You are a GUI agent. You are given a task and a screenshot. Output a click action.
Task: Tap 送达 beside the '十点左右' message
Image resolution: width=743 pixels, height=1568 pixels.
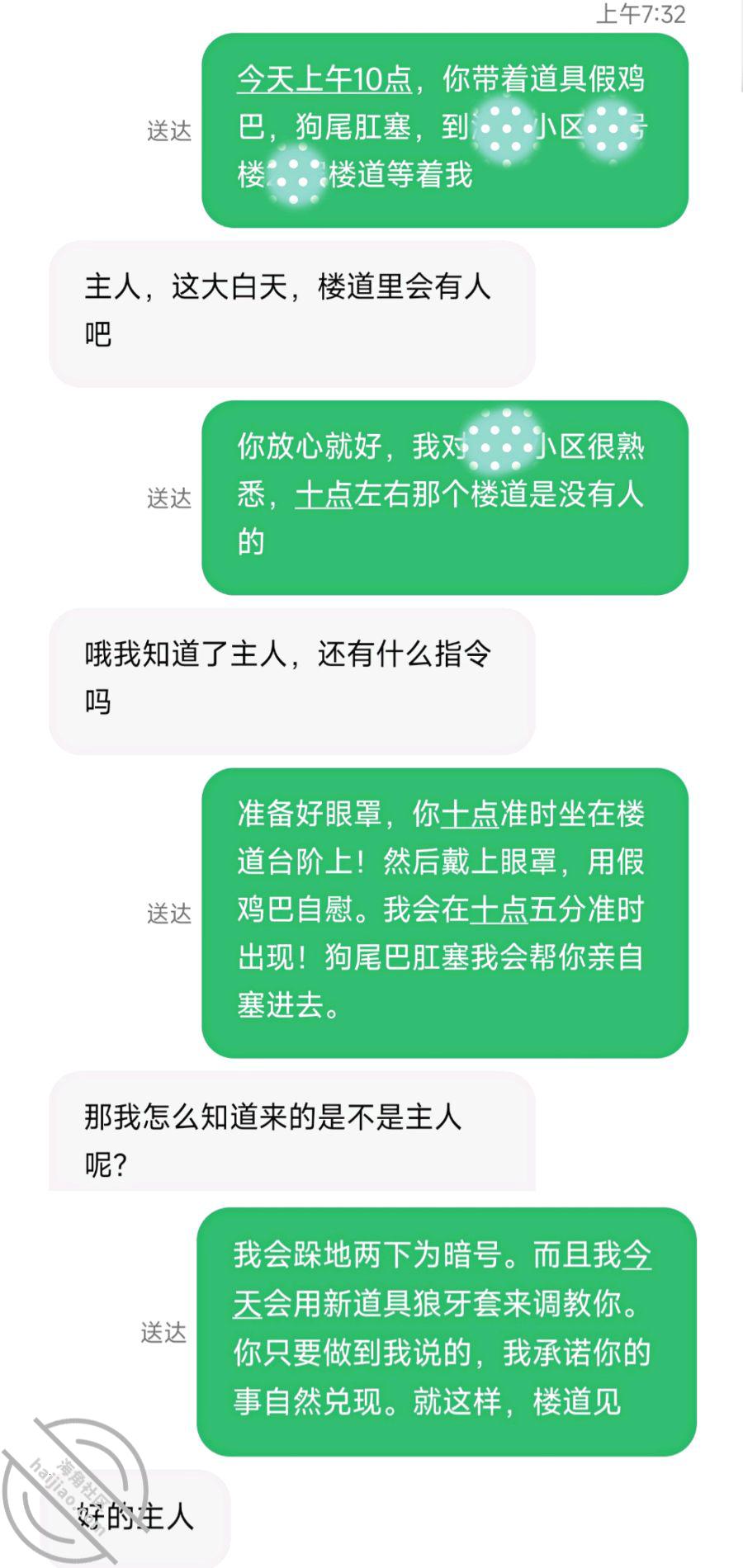tap(168, 499)
